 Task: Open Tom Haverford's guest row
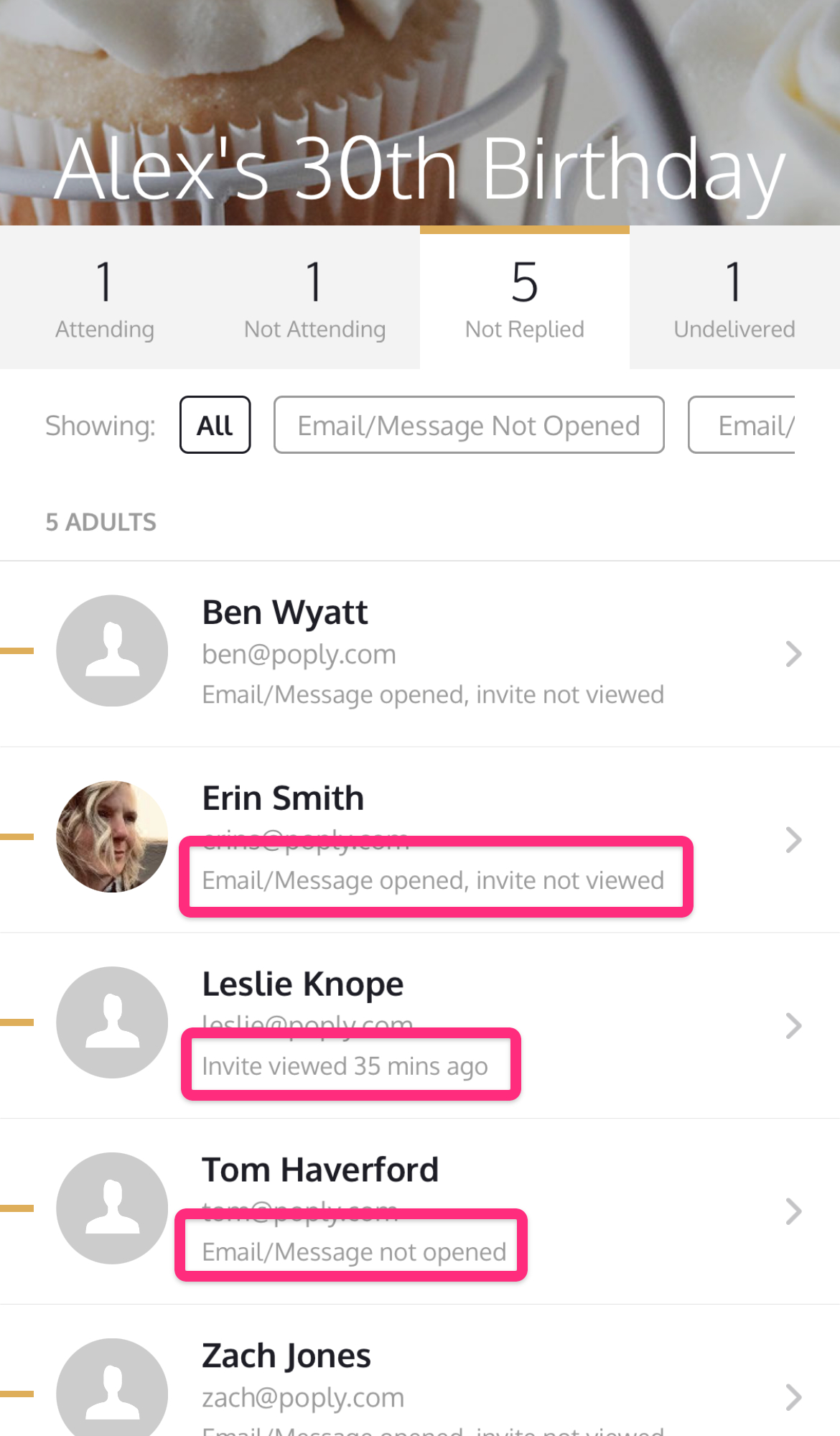420,1211
